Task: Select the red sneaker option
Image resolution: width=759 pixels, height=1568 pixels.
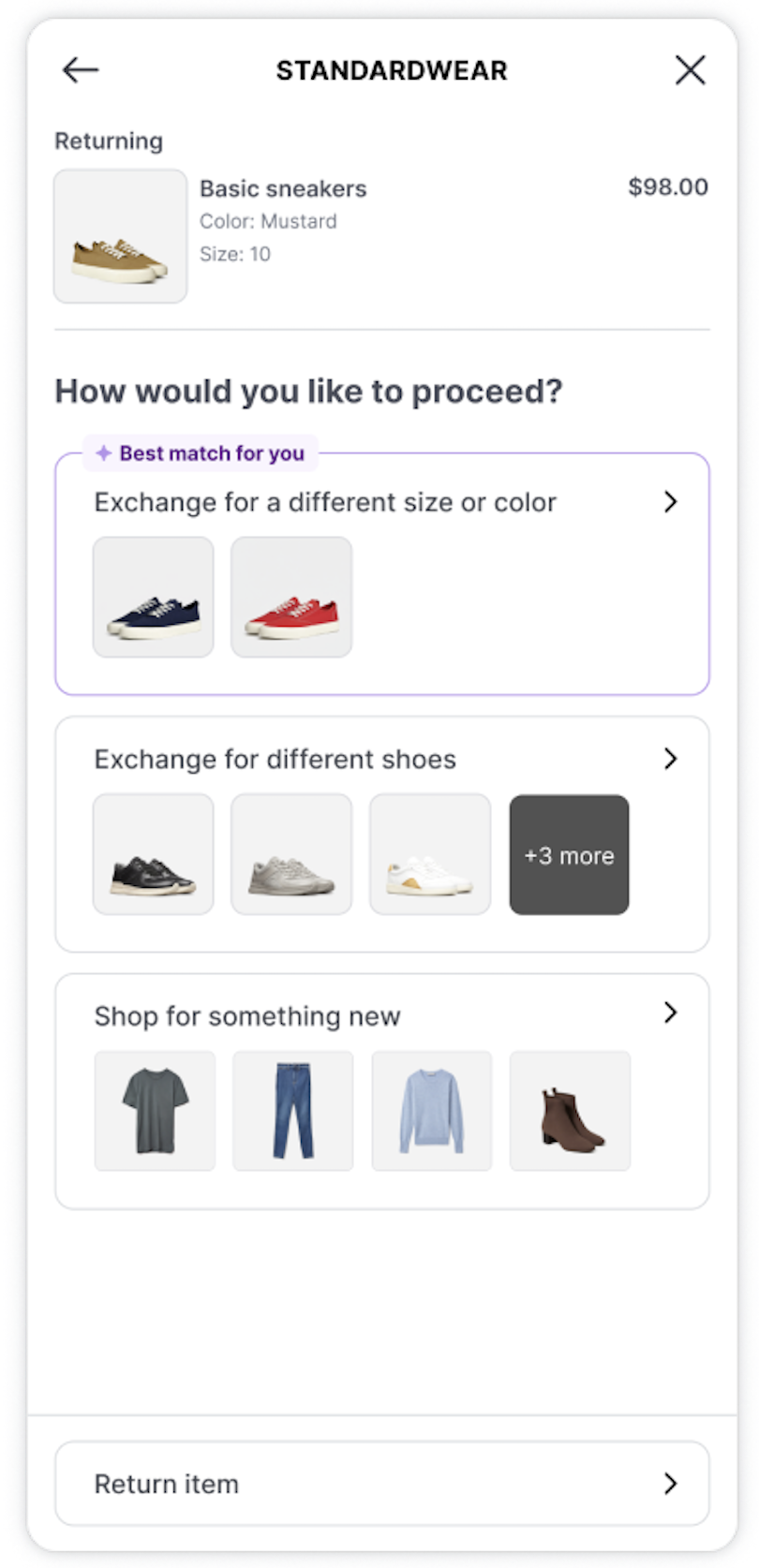Action: 291,598
